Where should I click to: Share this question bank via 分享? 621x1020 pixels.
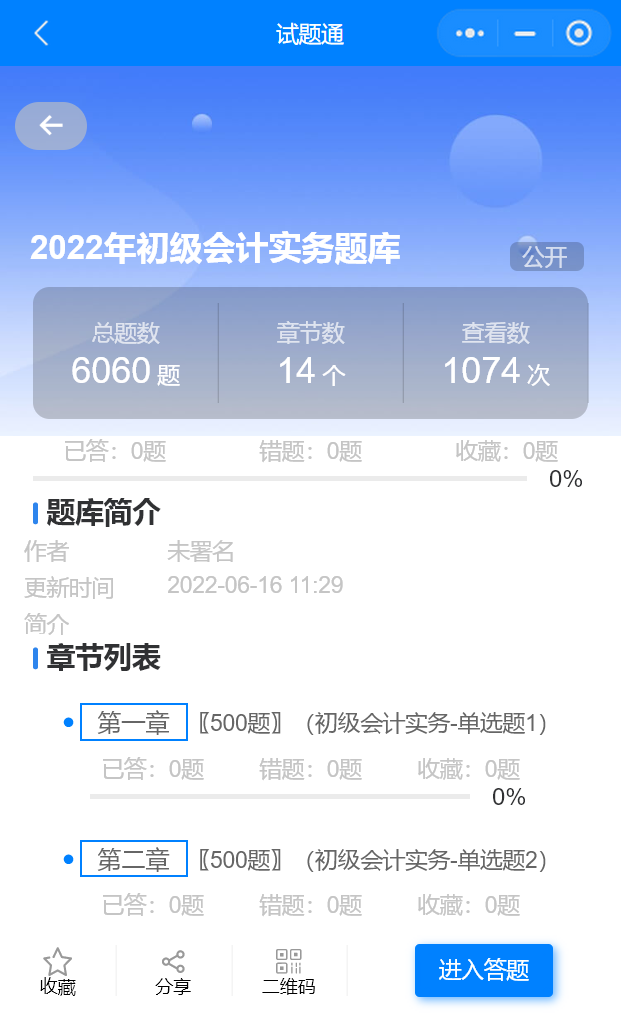point(173,972)
